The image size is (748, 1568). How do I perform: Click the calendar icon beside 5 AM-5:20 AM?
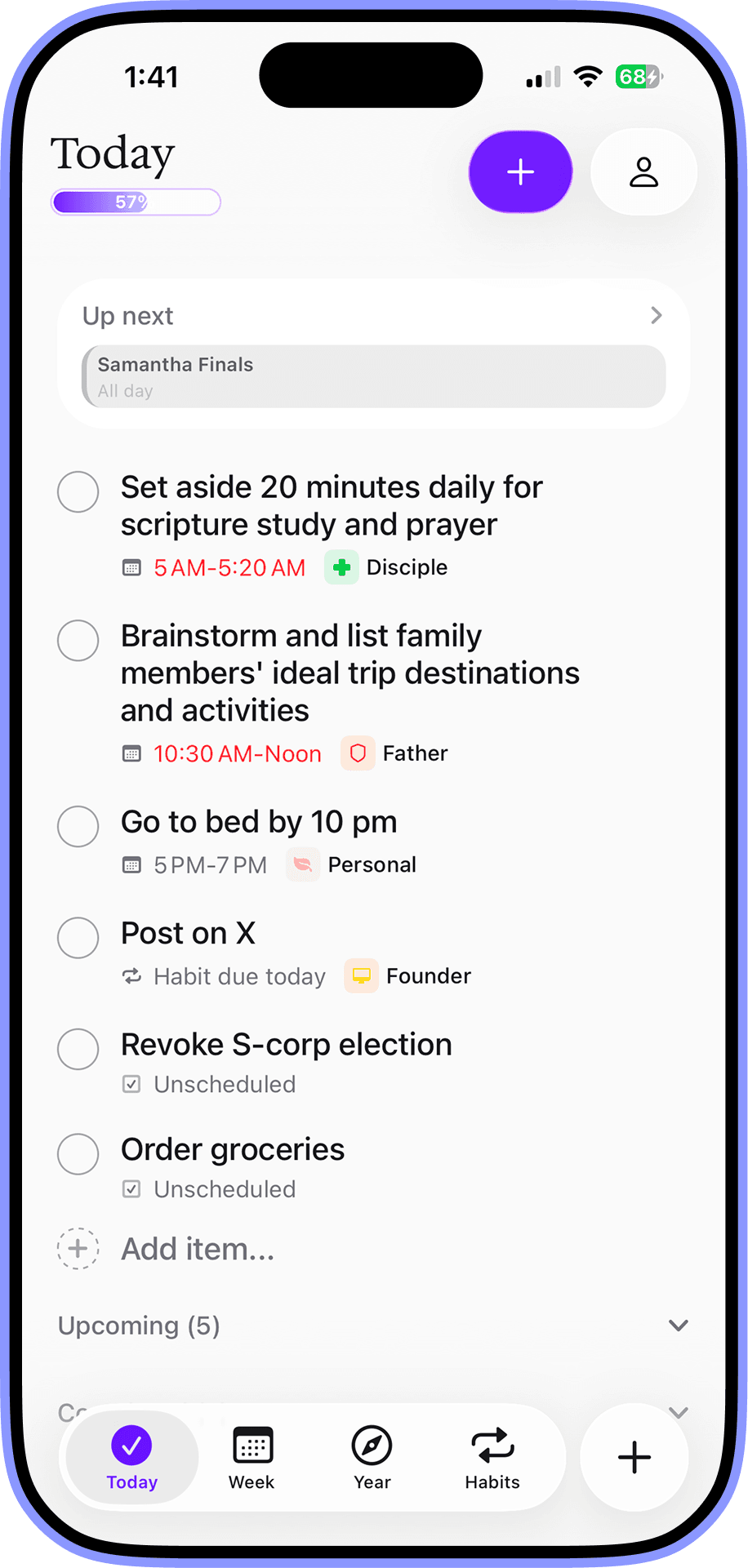point(131,566)
